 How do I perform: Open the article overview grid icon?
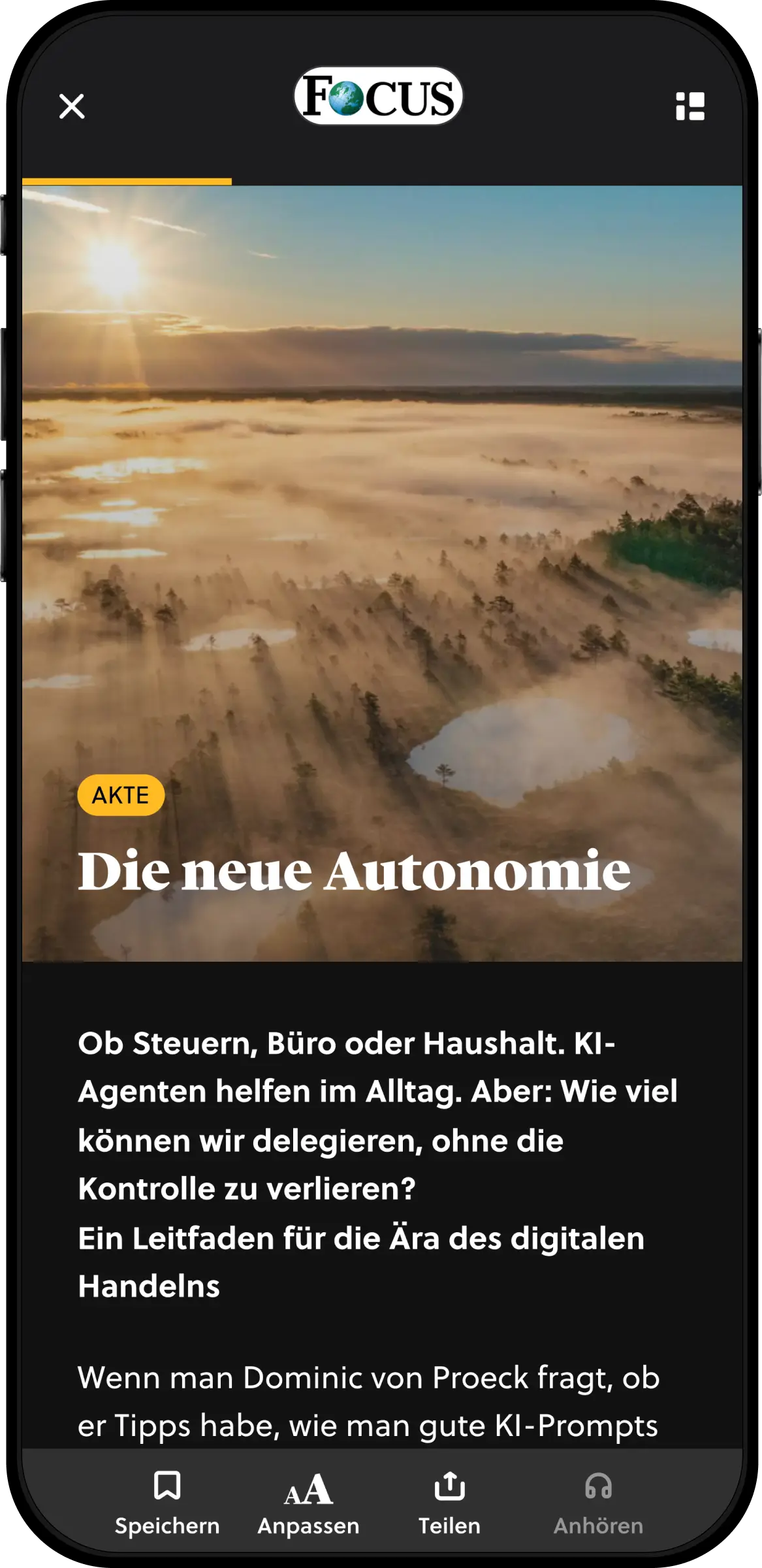click(x=690, y=106)
